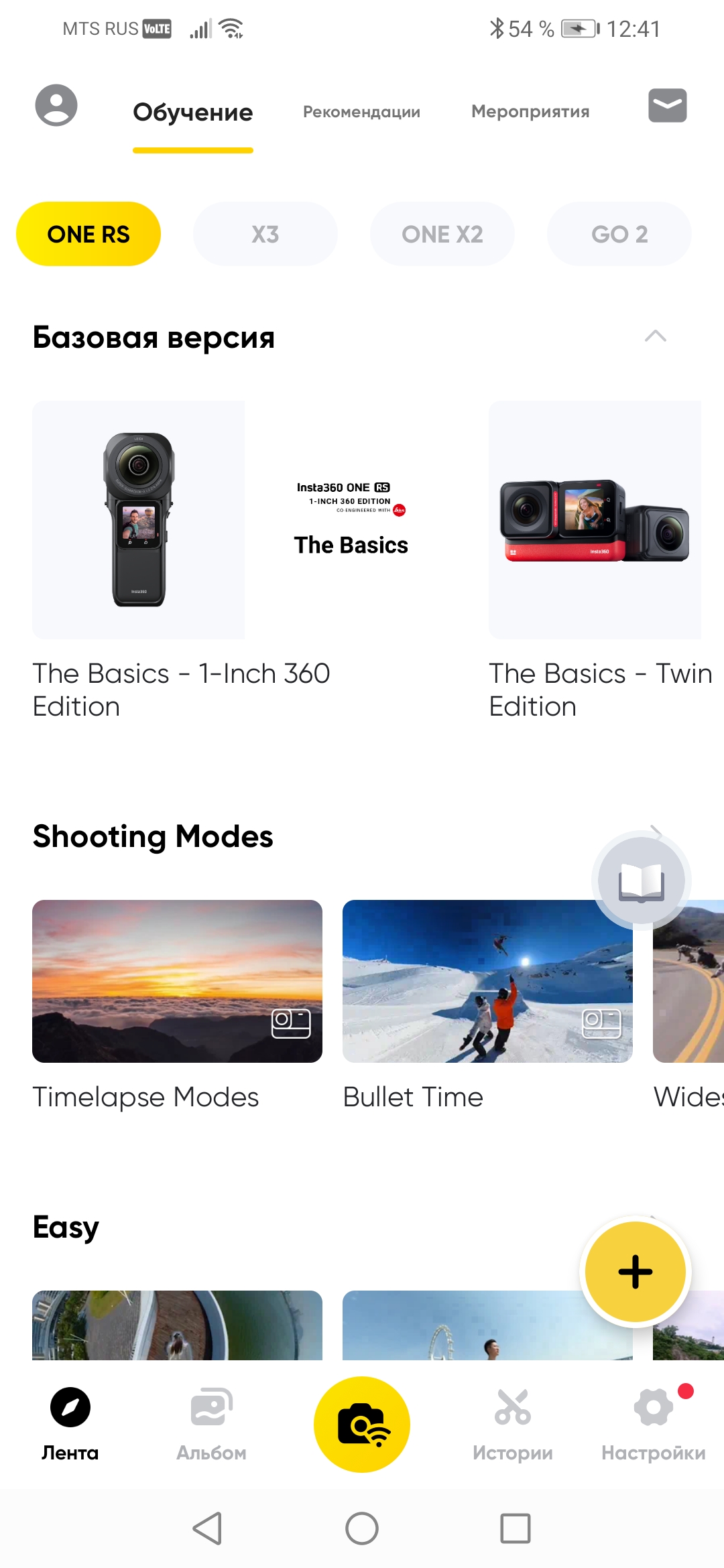
Task: Switch to the Мероприятия tab
Action: pos(530,112)
